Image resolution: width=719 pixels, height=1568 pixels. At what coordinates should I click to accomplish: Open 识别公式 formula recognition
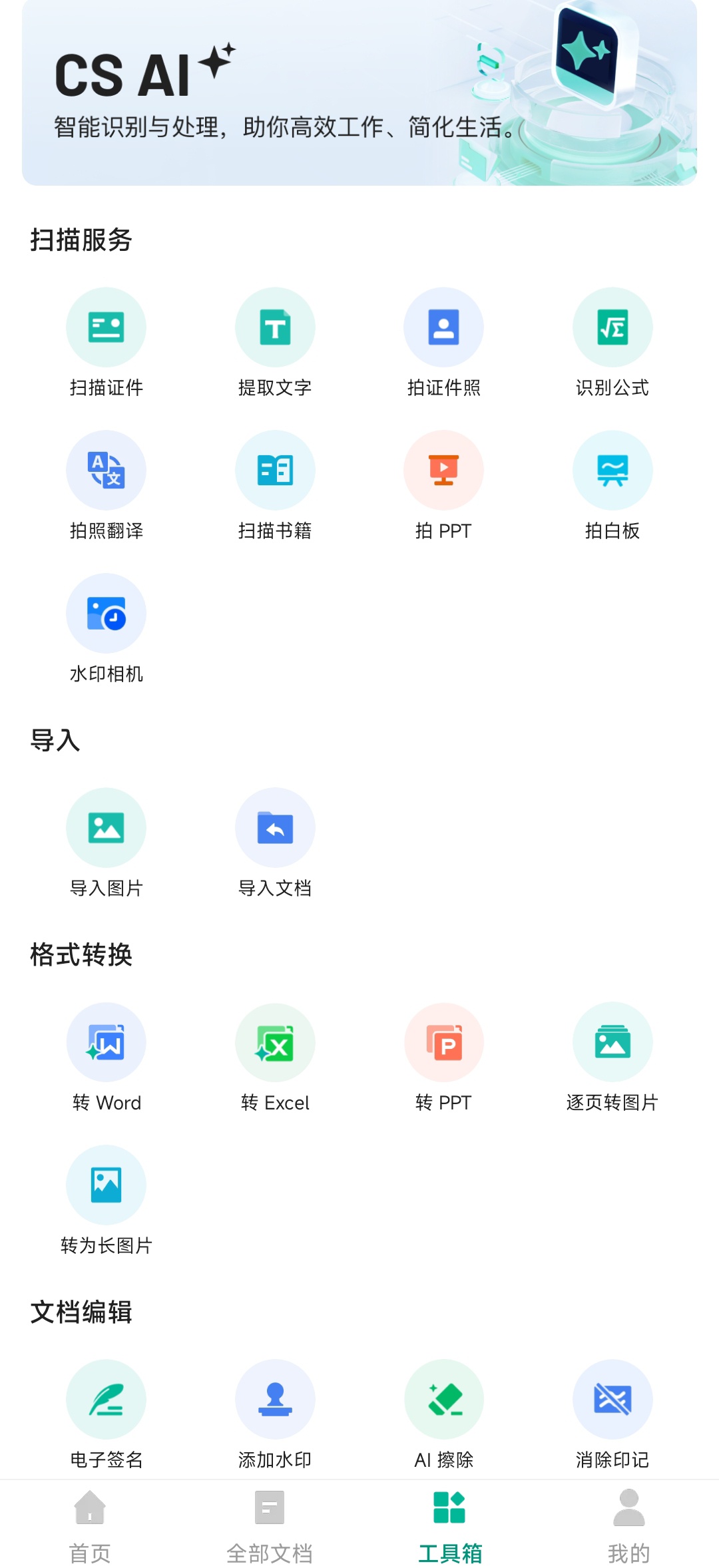612,327
